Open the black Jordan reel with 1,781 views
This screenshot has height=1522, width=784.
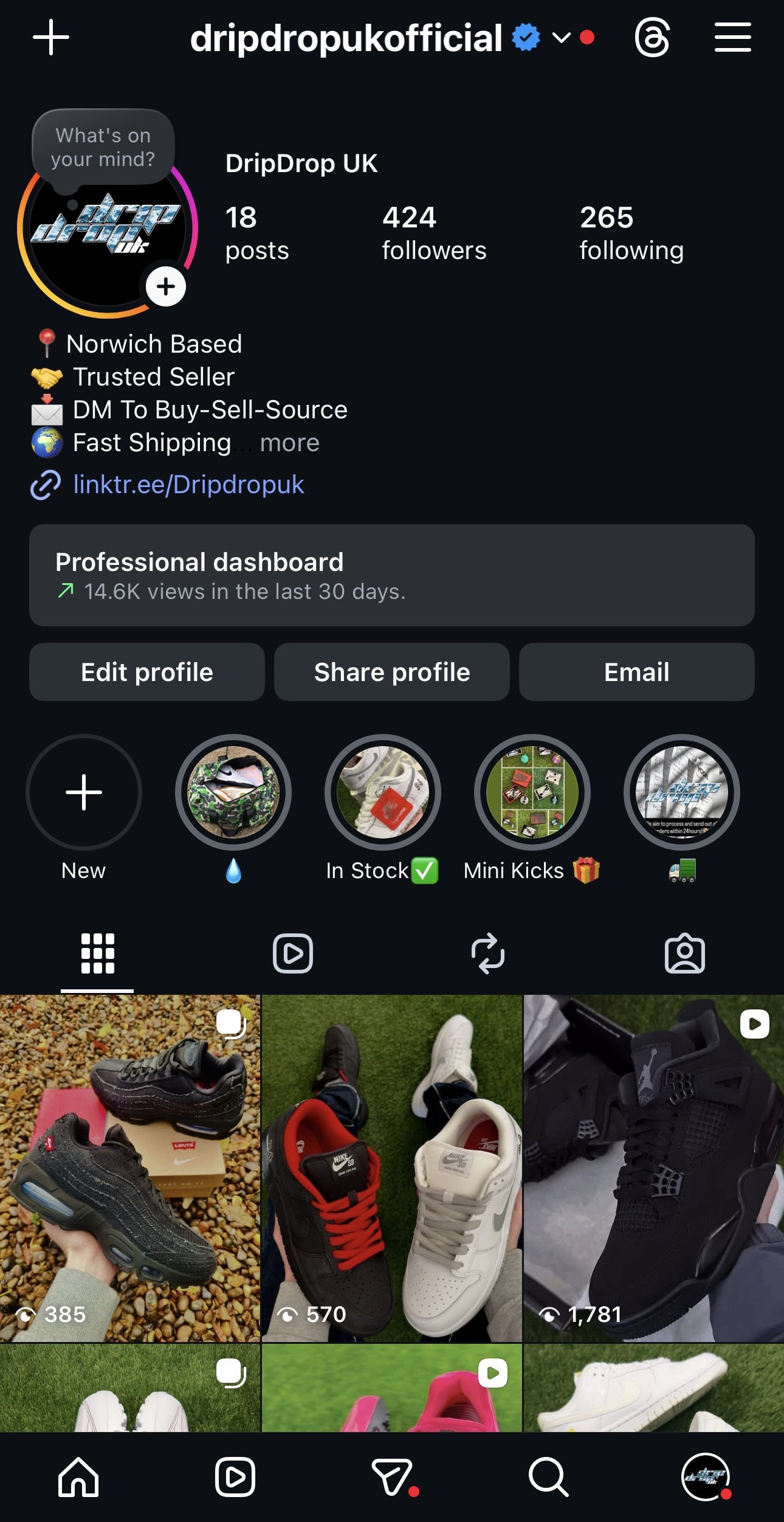pyautogui.click(x=653, y=1167)
